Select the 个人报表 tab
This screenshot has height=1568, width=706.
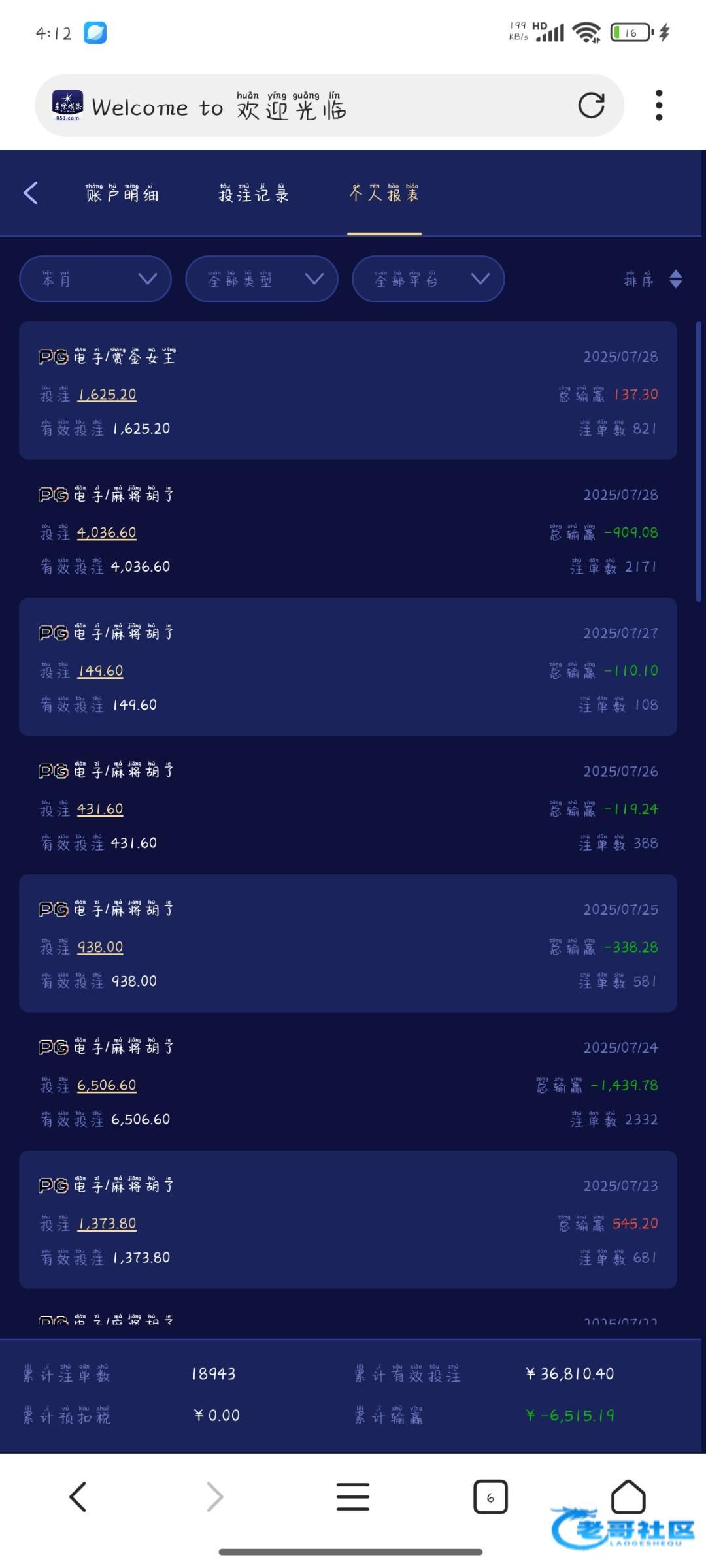click(384, 193)
